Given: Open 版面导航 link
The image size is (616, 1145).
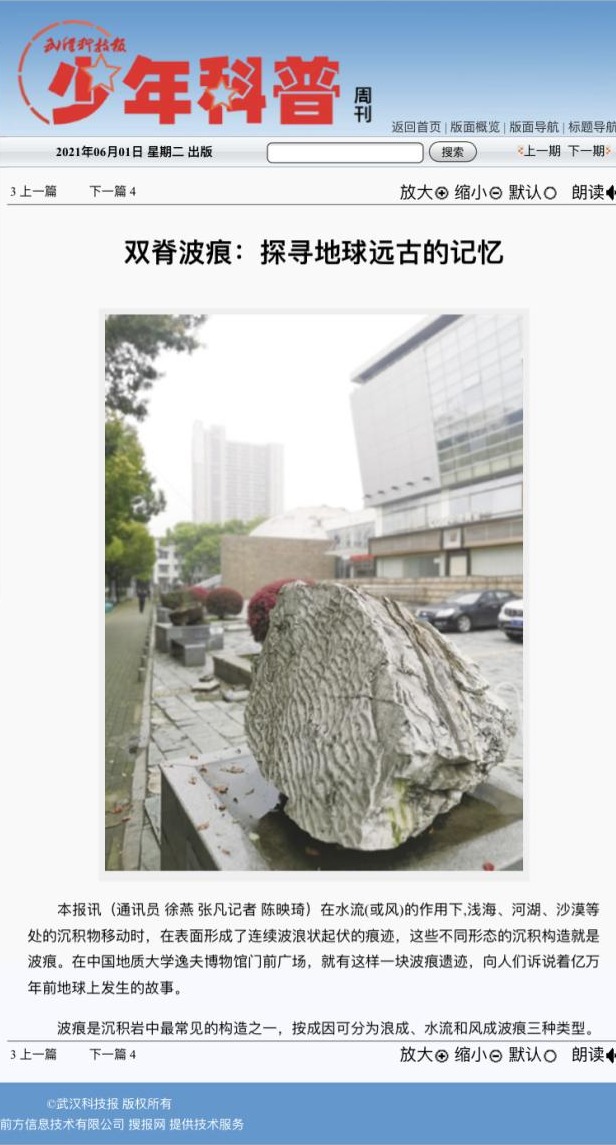Looking at the screenshot, I should [534, 127].
